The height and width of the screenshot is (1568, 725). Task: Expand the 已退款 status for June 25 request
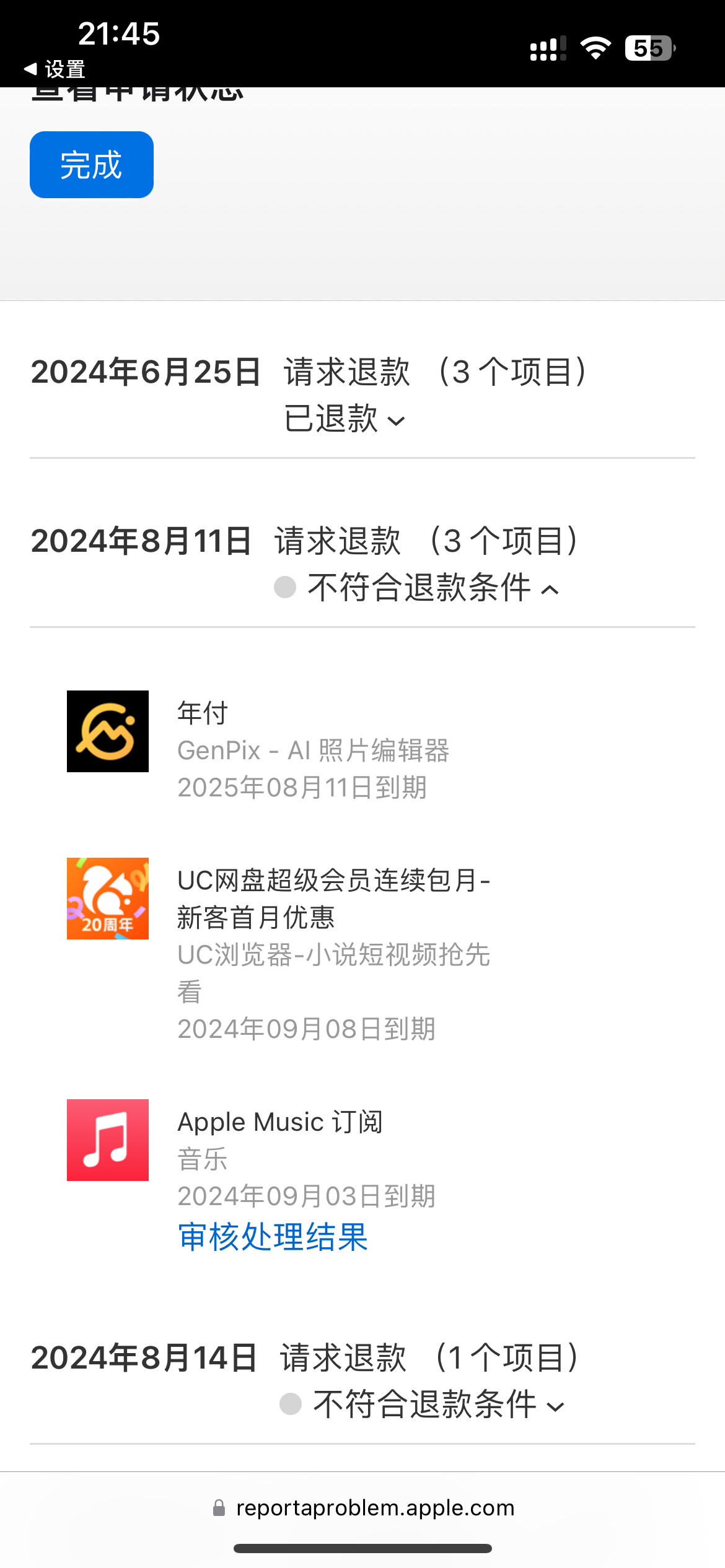coord(345,419)
